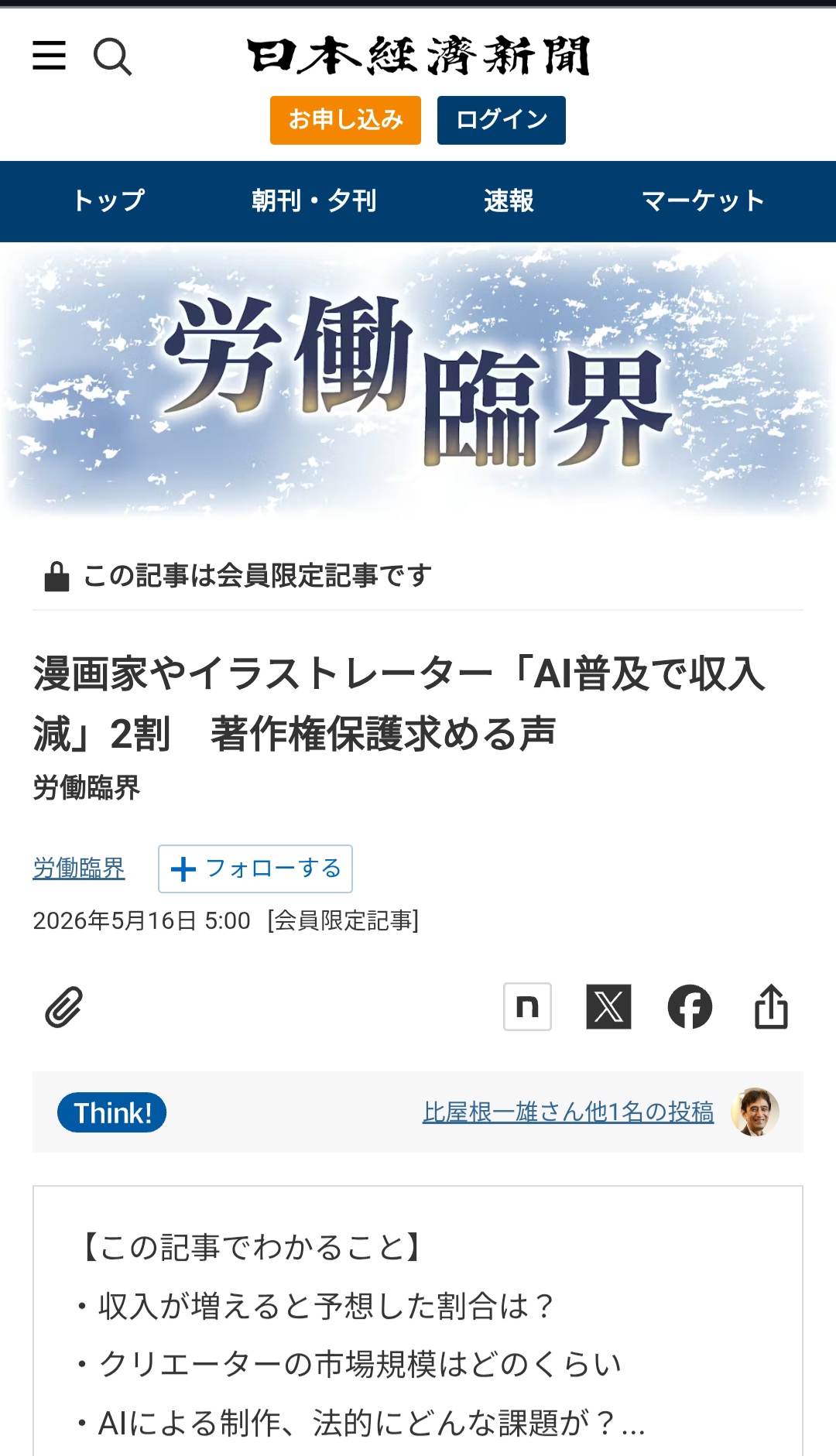The width and height of the screenshot is (836, 1456).
Task: Follow the topic with フォローする
Action: click(x=255, y=868)
